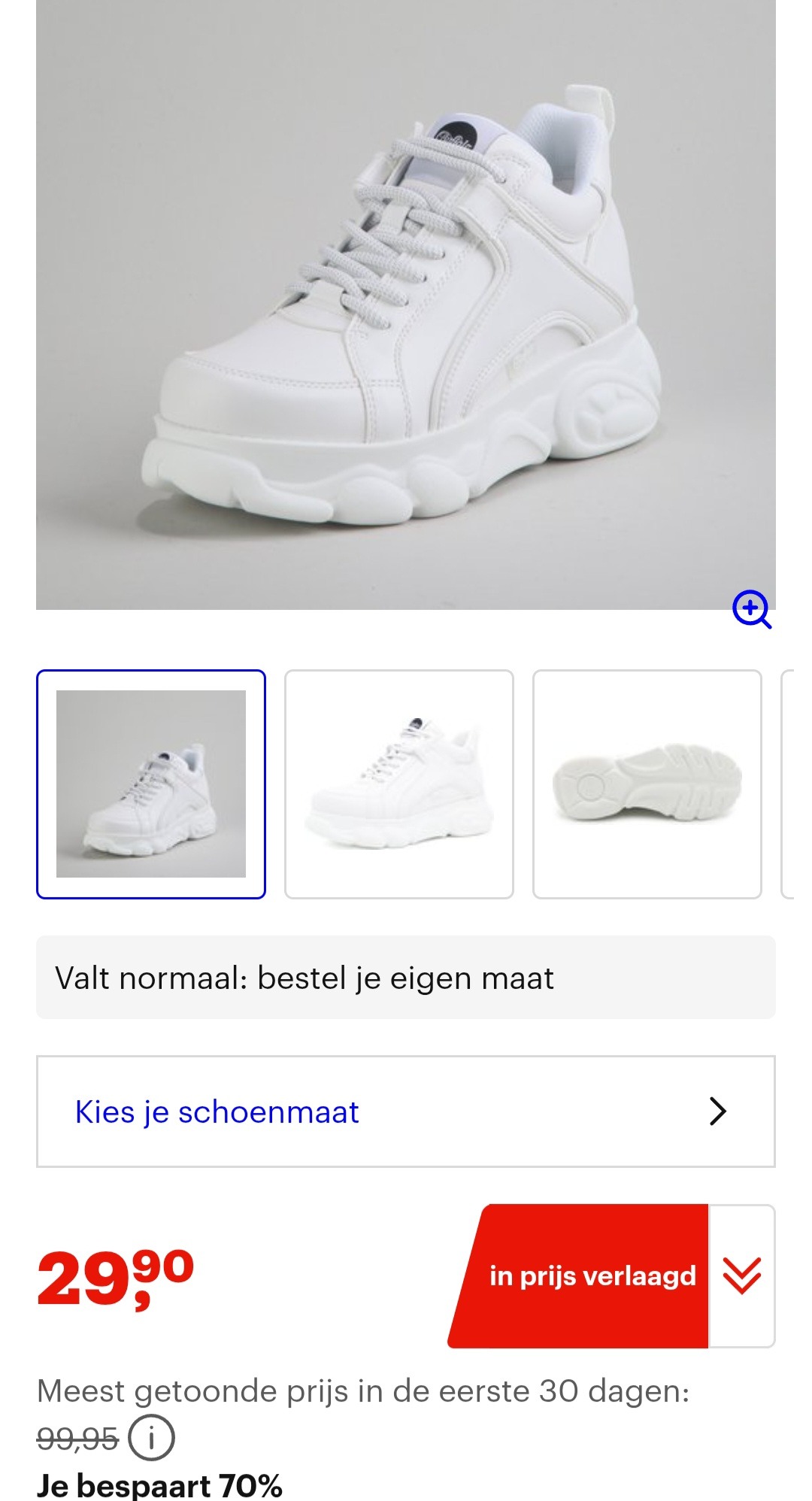Expand the 'in prijs verlaagd' arrow

coord(741,1276)
